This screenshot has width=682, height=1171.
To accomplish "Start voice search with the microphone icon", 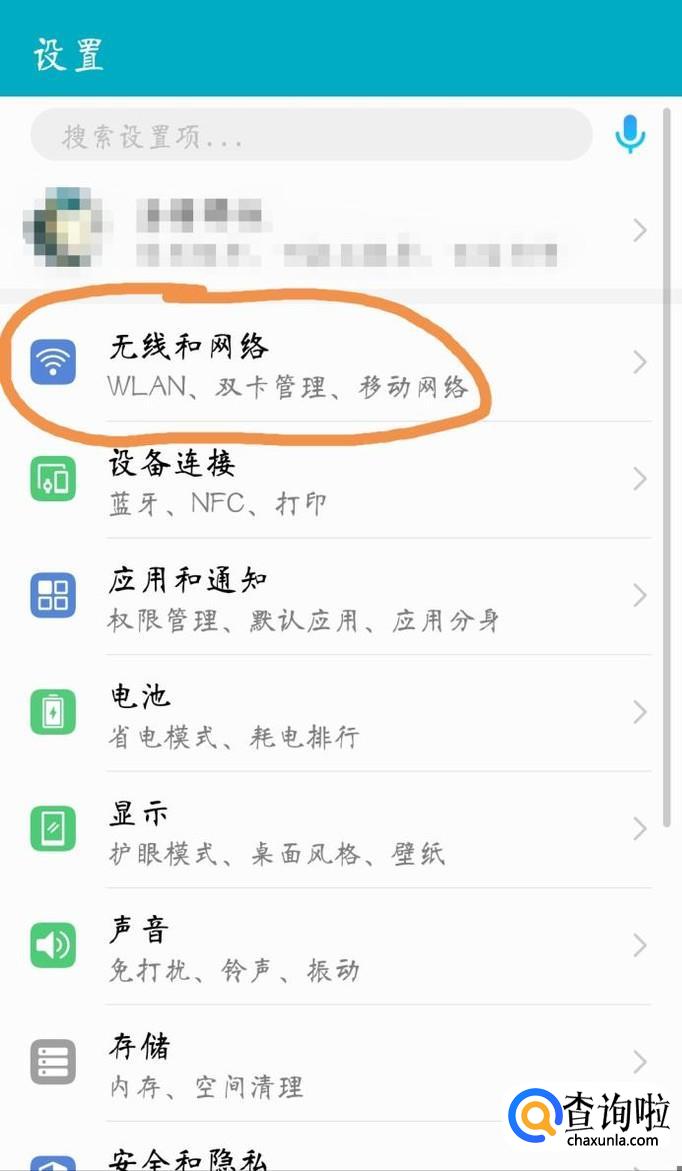I will [629, 134].
